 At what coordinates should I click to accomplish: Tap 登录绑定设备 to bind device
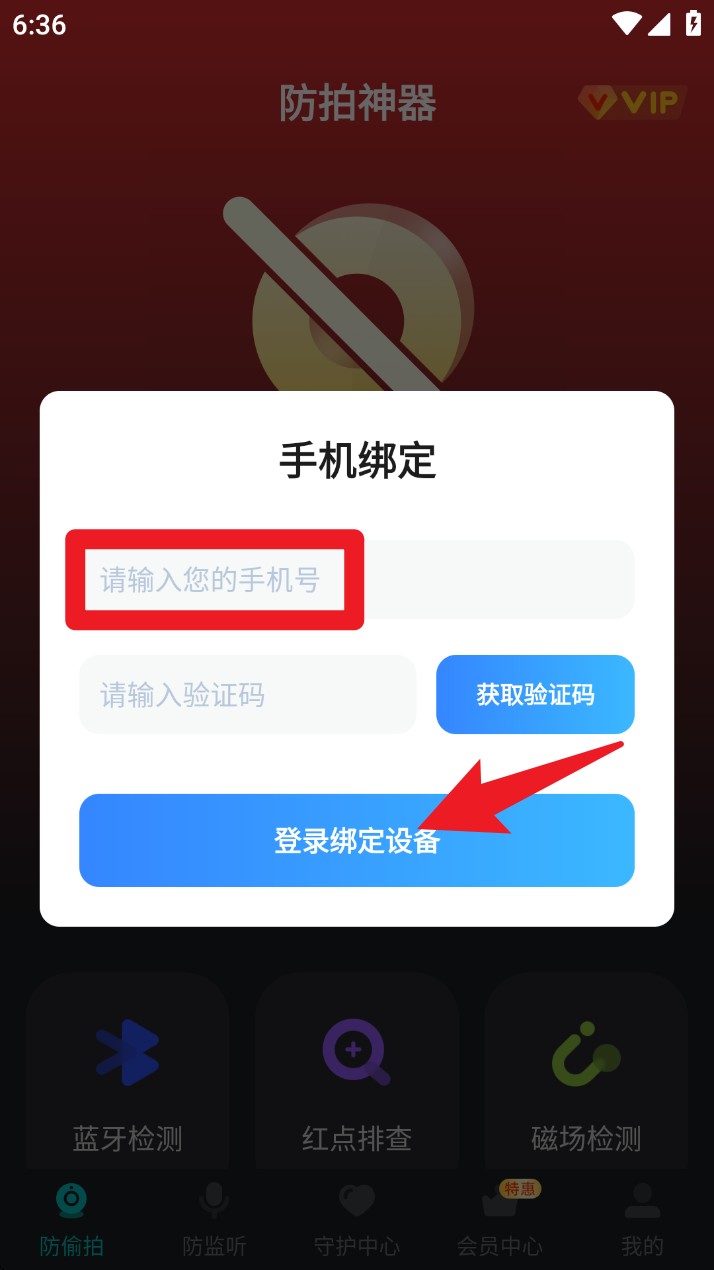click(x=356, y=840)
